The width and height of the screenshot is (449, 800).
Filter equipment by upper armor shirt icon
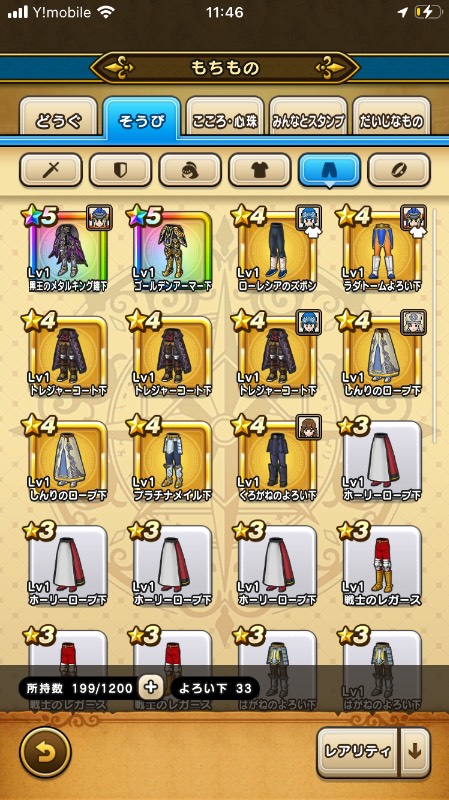[x=260, y=170]
